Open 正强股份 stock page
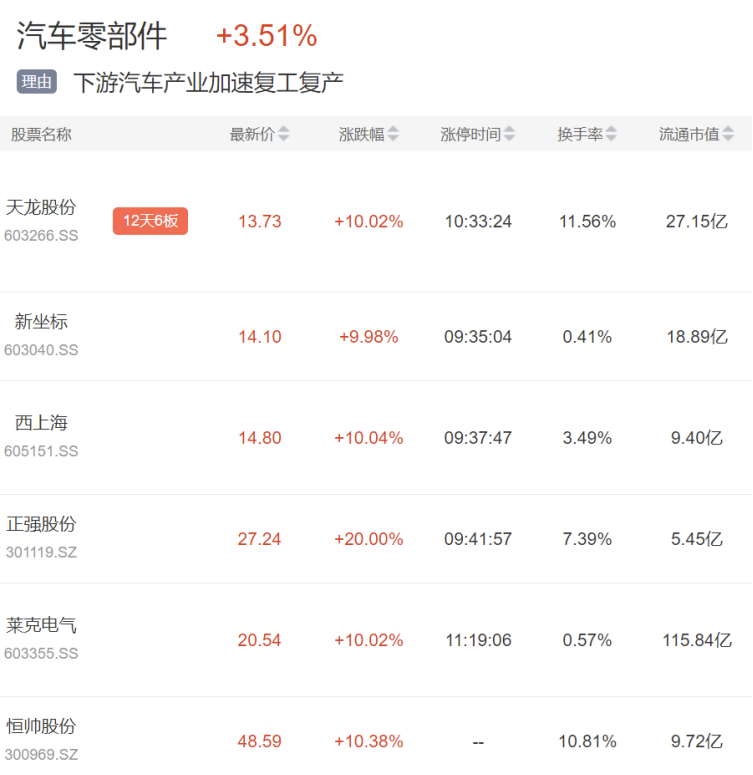Image resolution: width=753 pixels, height=775 pixels. point(41,524)
